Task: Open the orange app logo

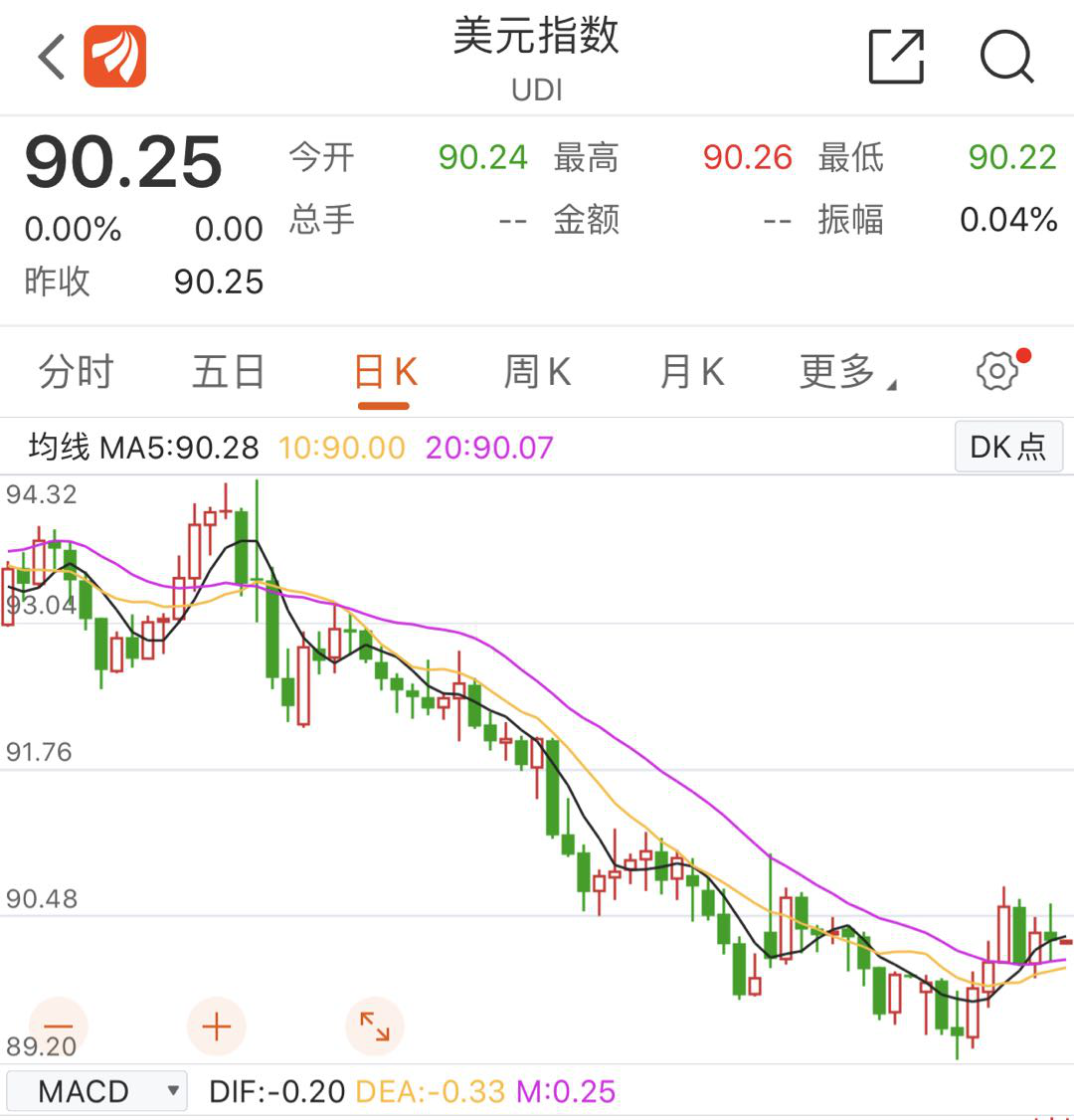Action: (115, 57)
